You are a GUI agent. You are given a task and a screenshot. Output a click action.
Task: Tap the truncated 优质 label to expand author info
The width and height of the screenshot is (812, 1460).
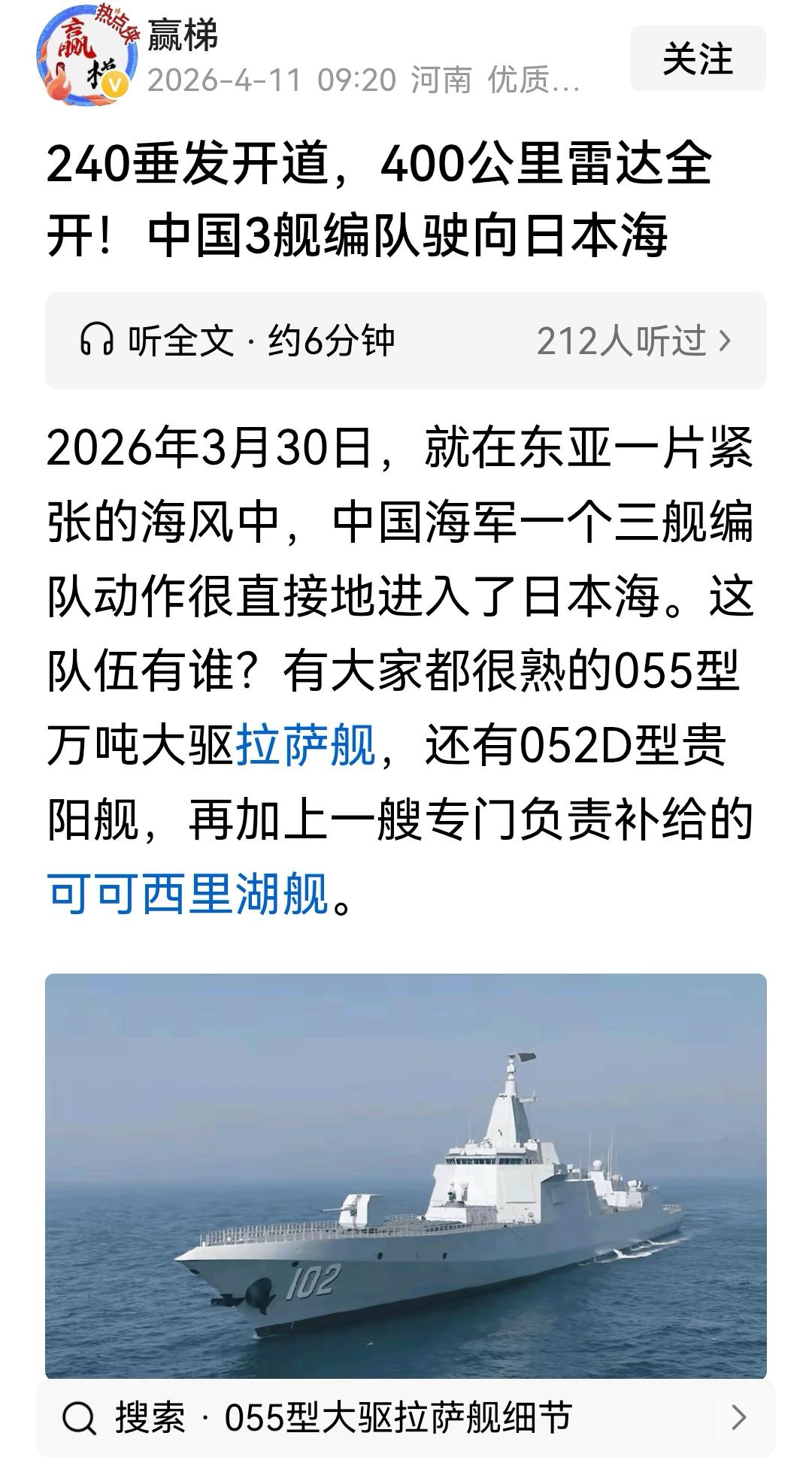(530, 84)
